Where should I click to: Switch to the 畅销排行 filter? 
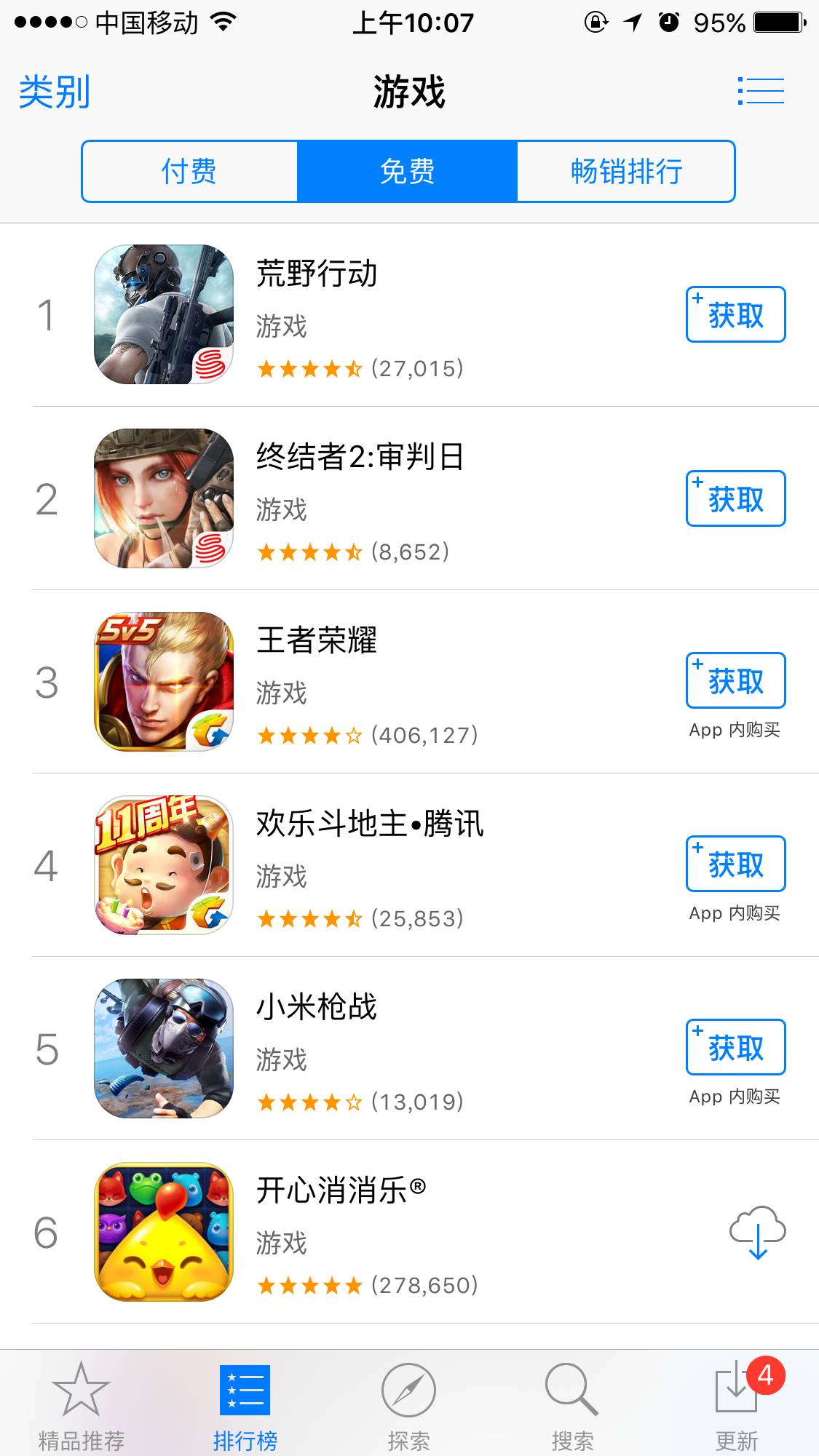(x=625, y=171)
